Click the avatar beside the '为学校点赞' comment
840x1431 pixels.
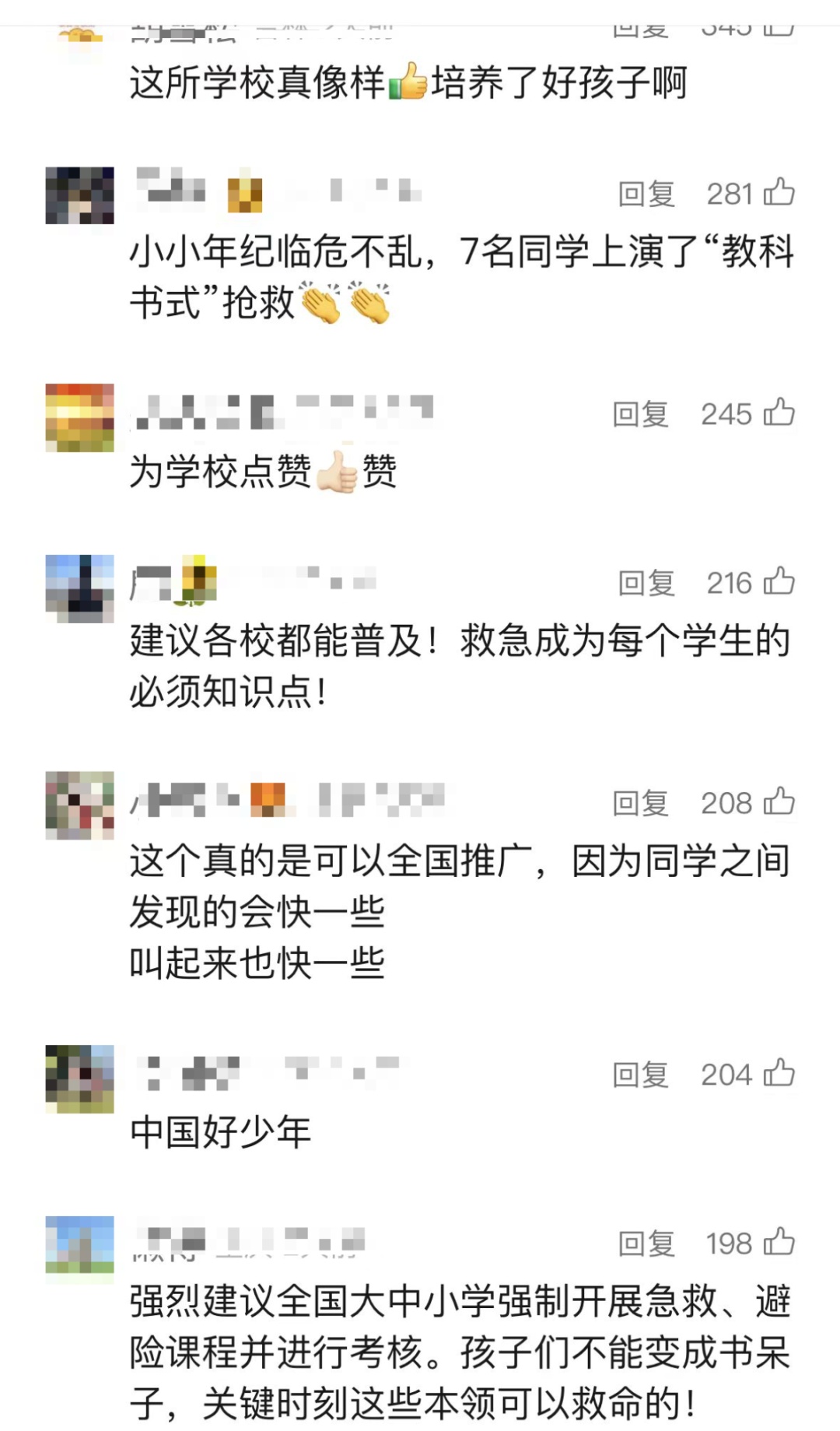tap(78, 415)
